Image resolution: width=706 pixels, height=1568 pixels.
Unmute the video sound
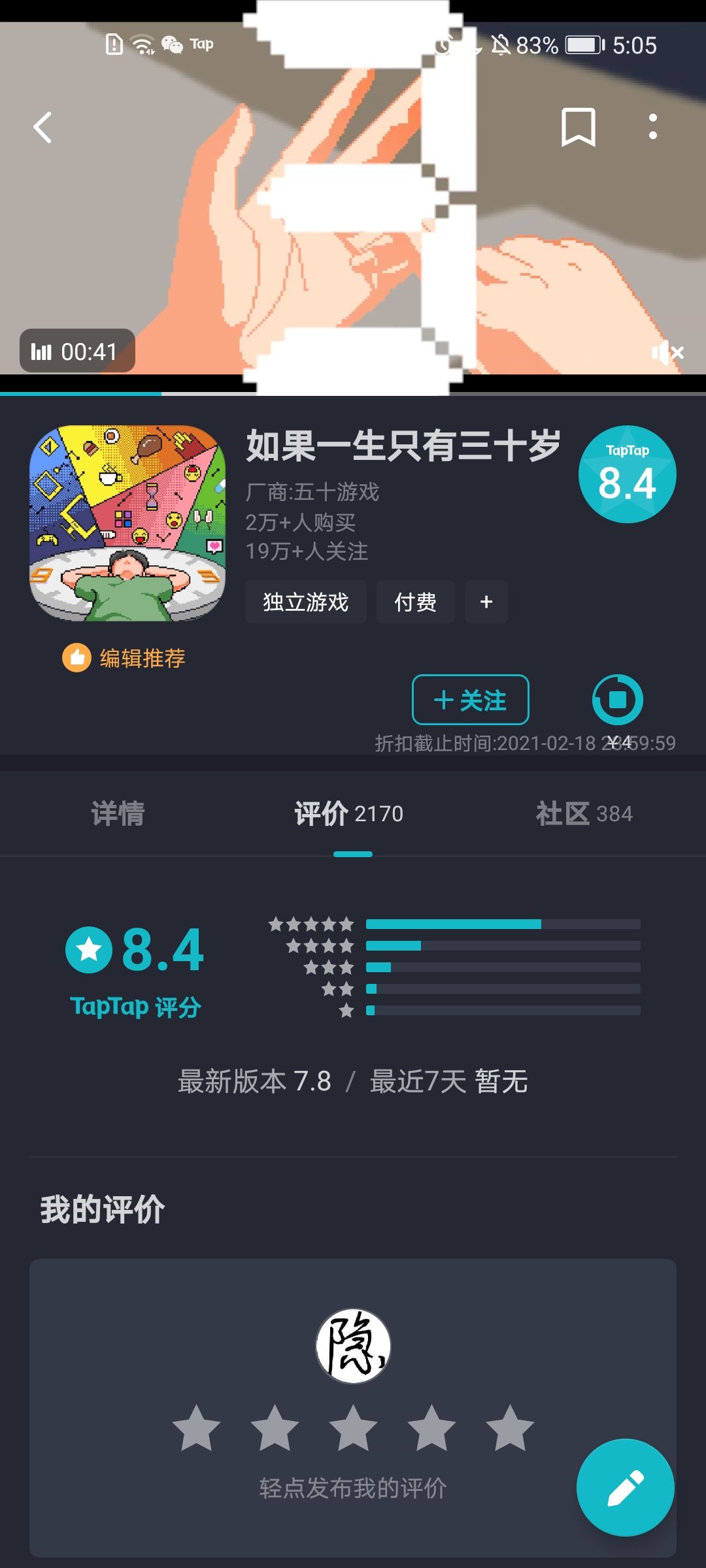point(667,353)
